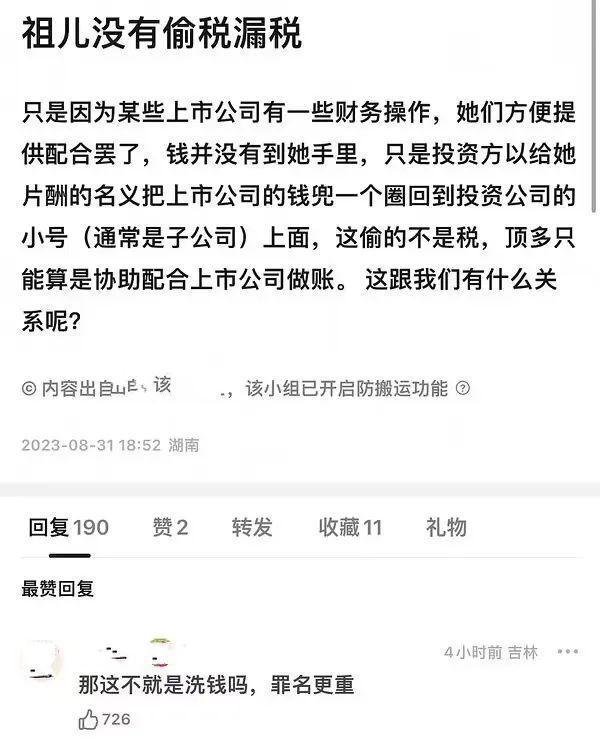View the 收藏 11 tab

coord(350,527)
